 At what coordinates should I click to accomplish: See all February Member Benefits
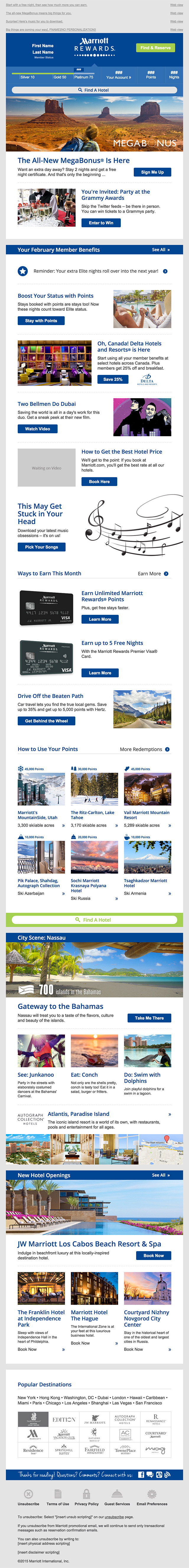tap(160, 250)
